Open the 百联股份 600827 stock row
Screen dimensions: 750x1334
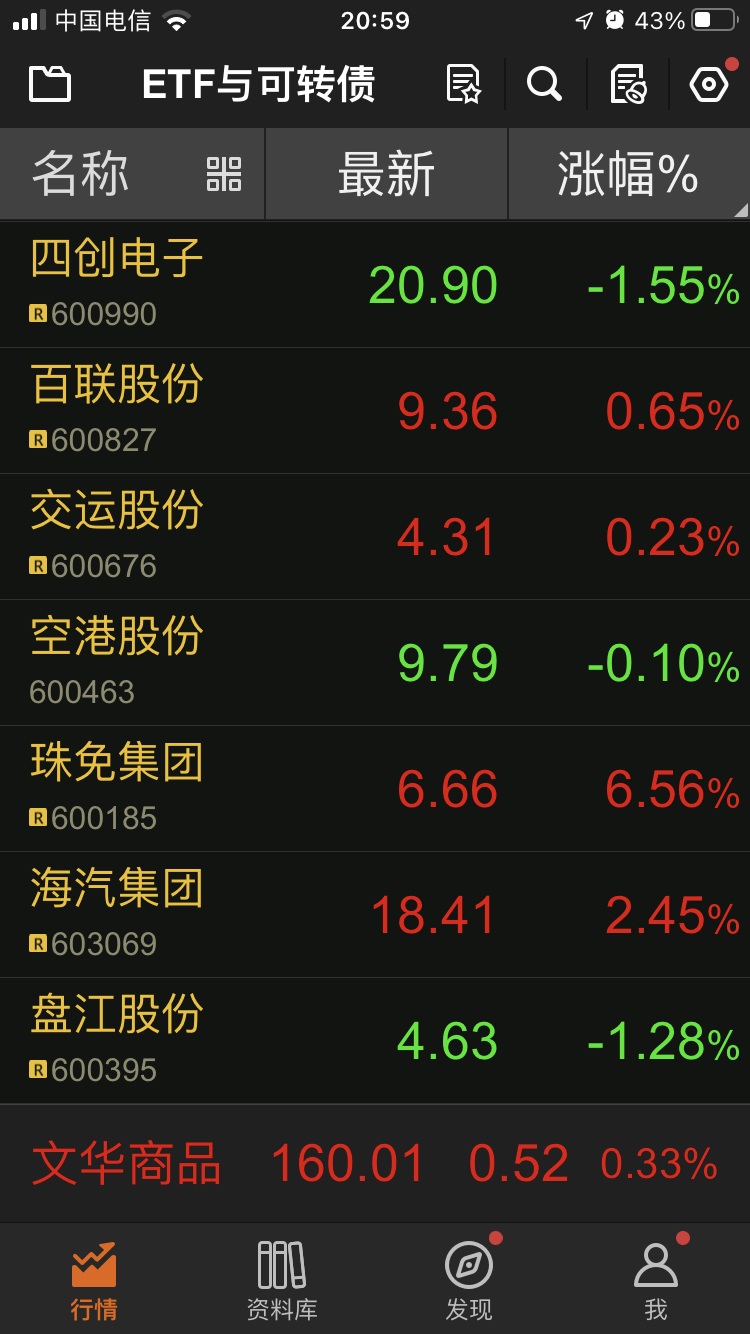375,411
